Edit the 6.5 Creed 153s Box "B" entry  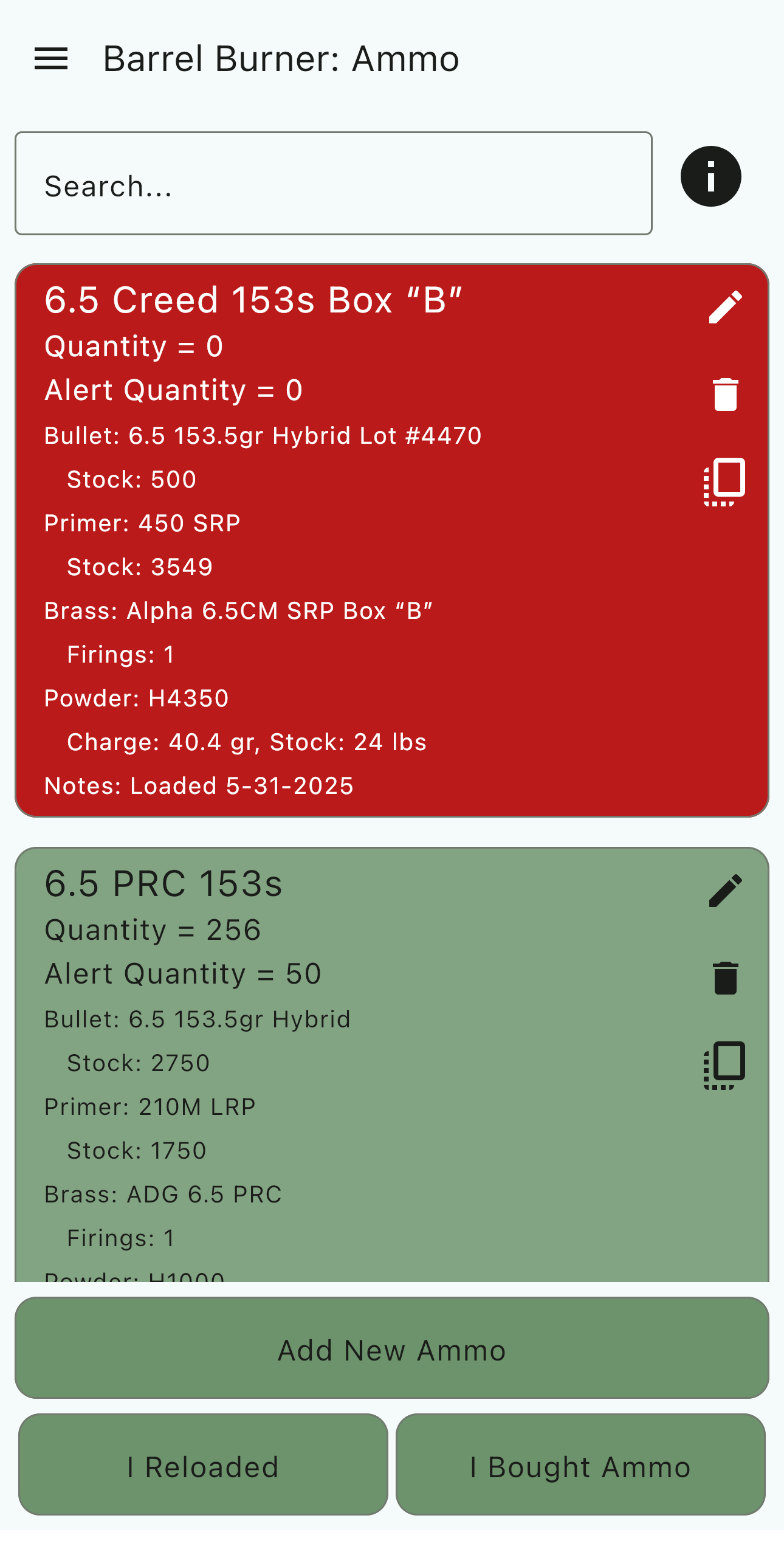pyautogui.click(x=726, y=307)
